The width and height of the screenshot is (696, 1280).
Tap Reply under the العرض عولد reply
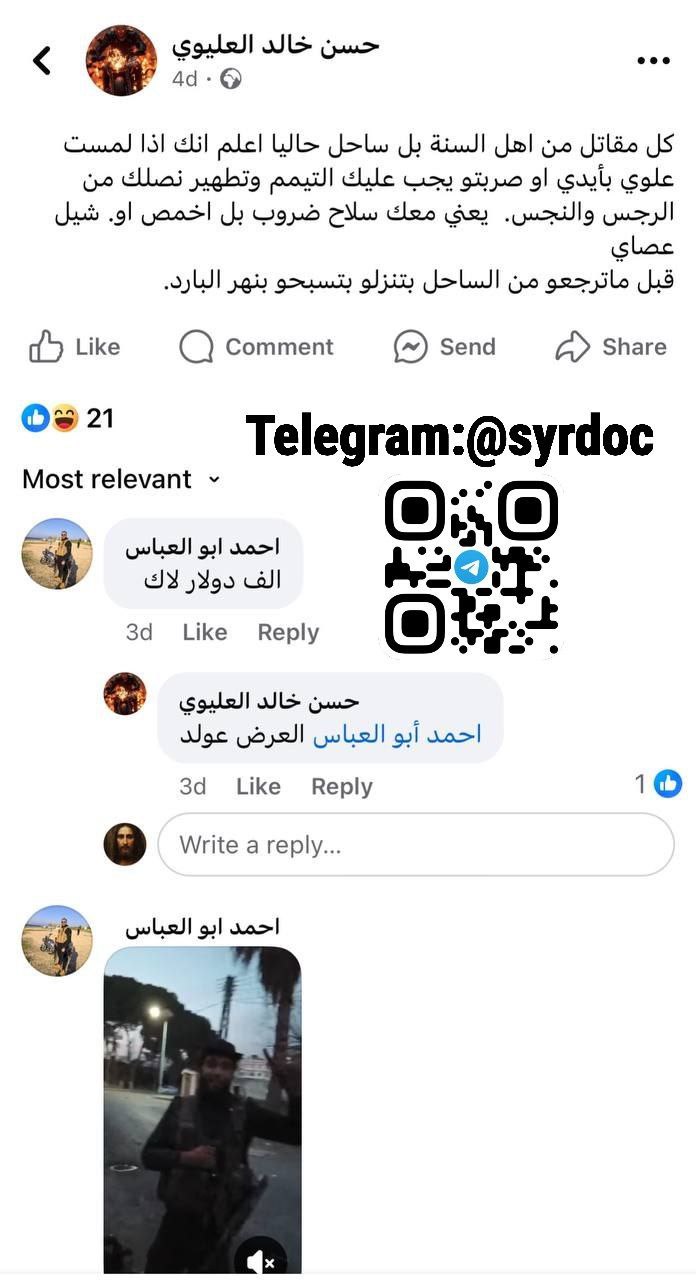pyautogui.click(x=341, y=787)
